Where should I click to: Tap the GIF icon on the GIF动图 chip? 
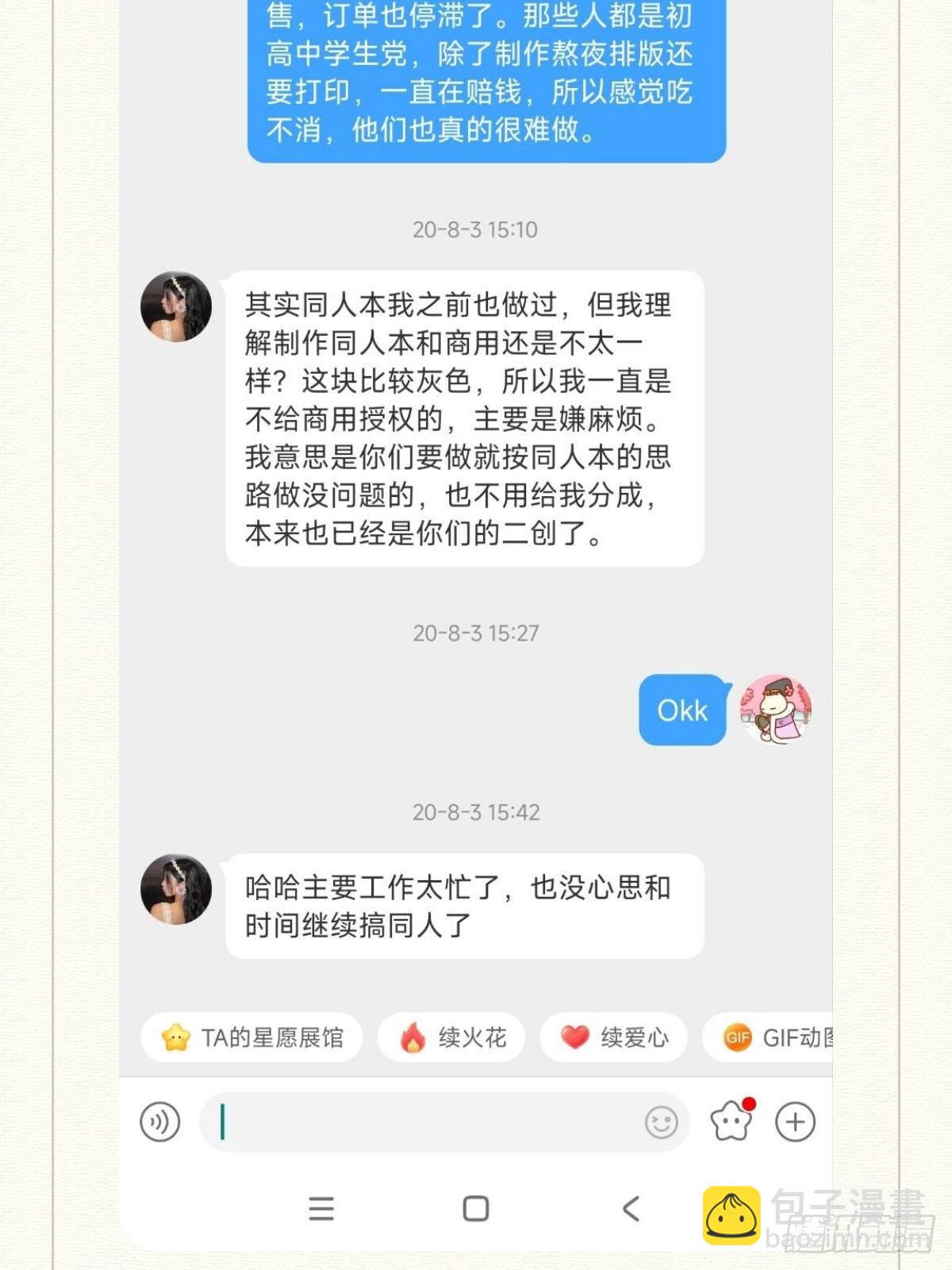(x=737, y=1037)
